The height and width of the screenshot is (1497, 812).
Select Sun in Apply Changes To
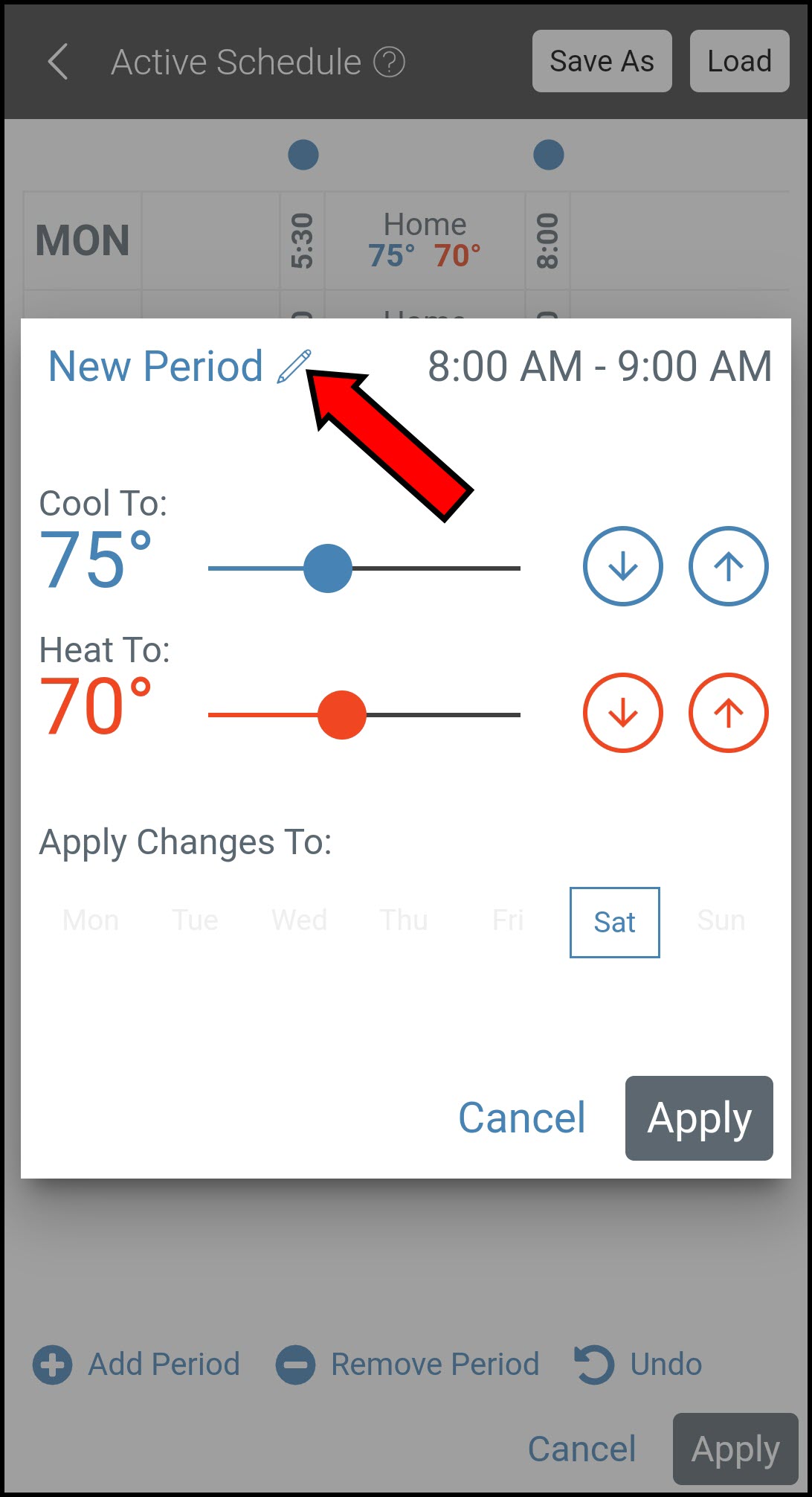tap(721, 921)
